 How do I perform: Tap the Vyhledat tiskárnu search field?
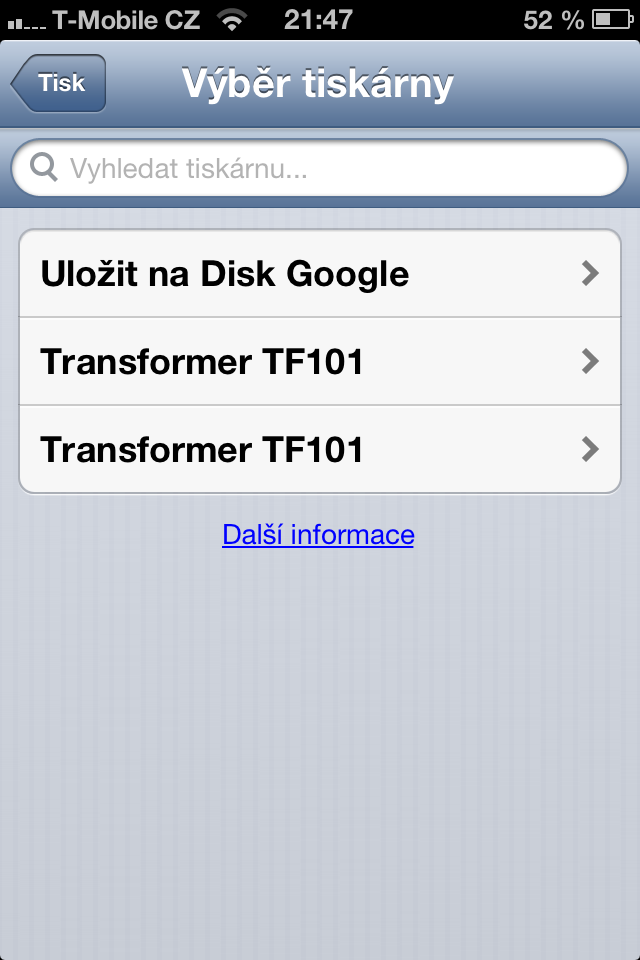(320, 168)
